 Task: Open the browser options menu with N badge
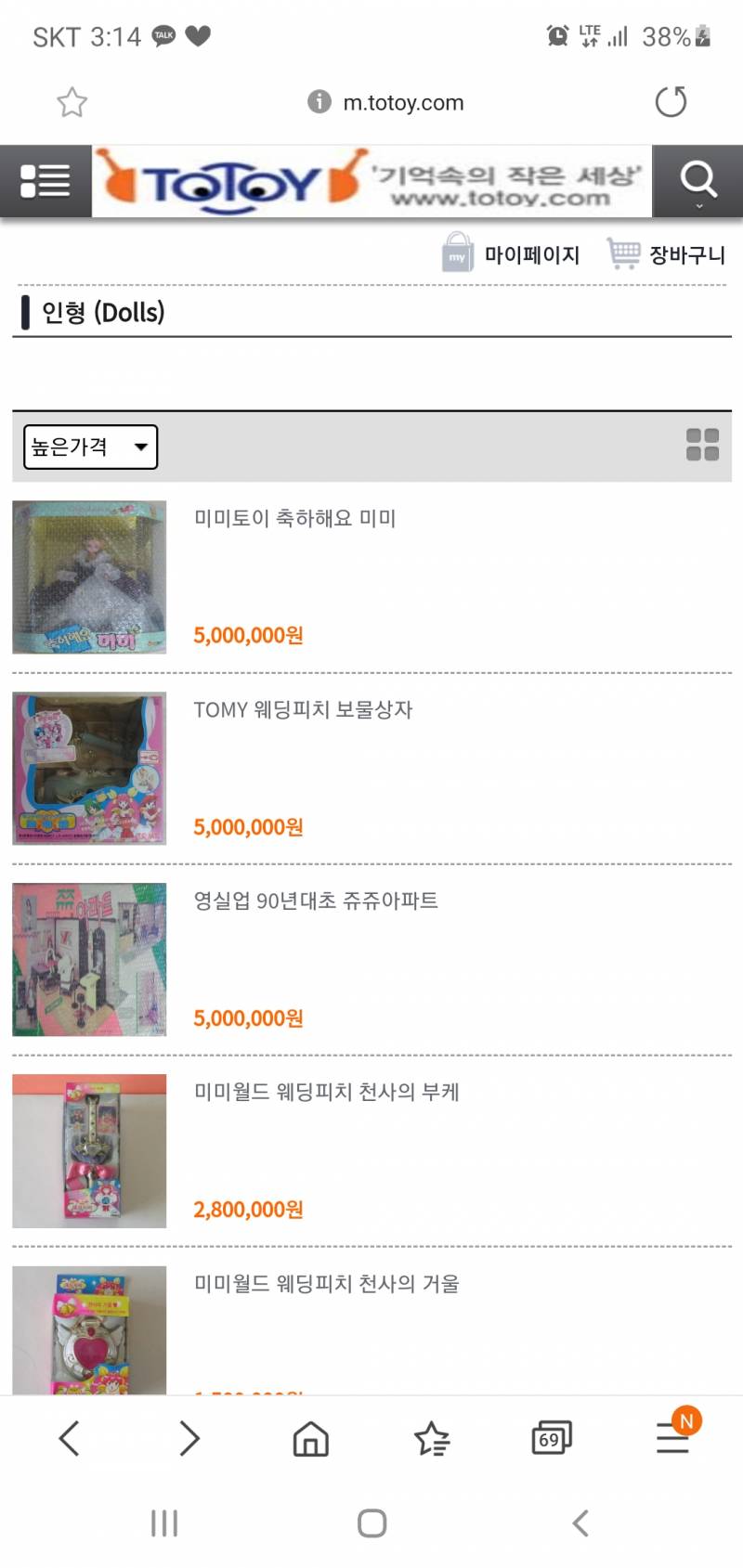point(671,1440)
